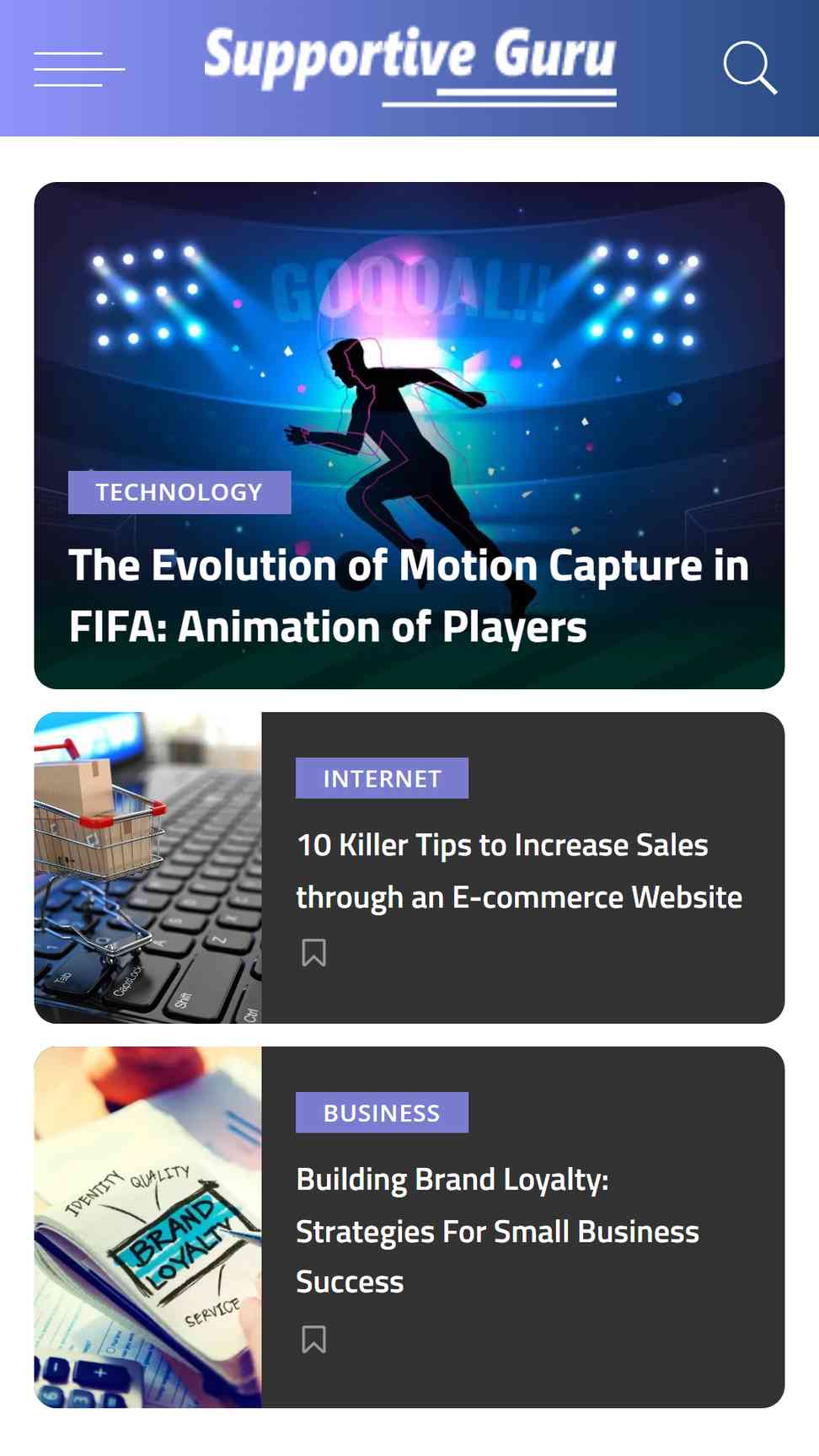Open the Building Brand Loyalty article

tap(497, 1230)
